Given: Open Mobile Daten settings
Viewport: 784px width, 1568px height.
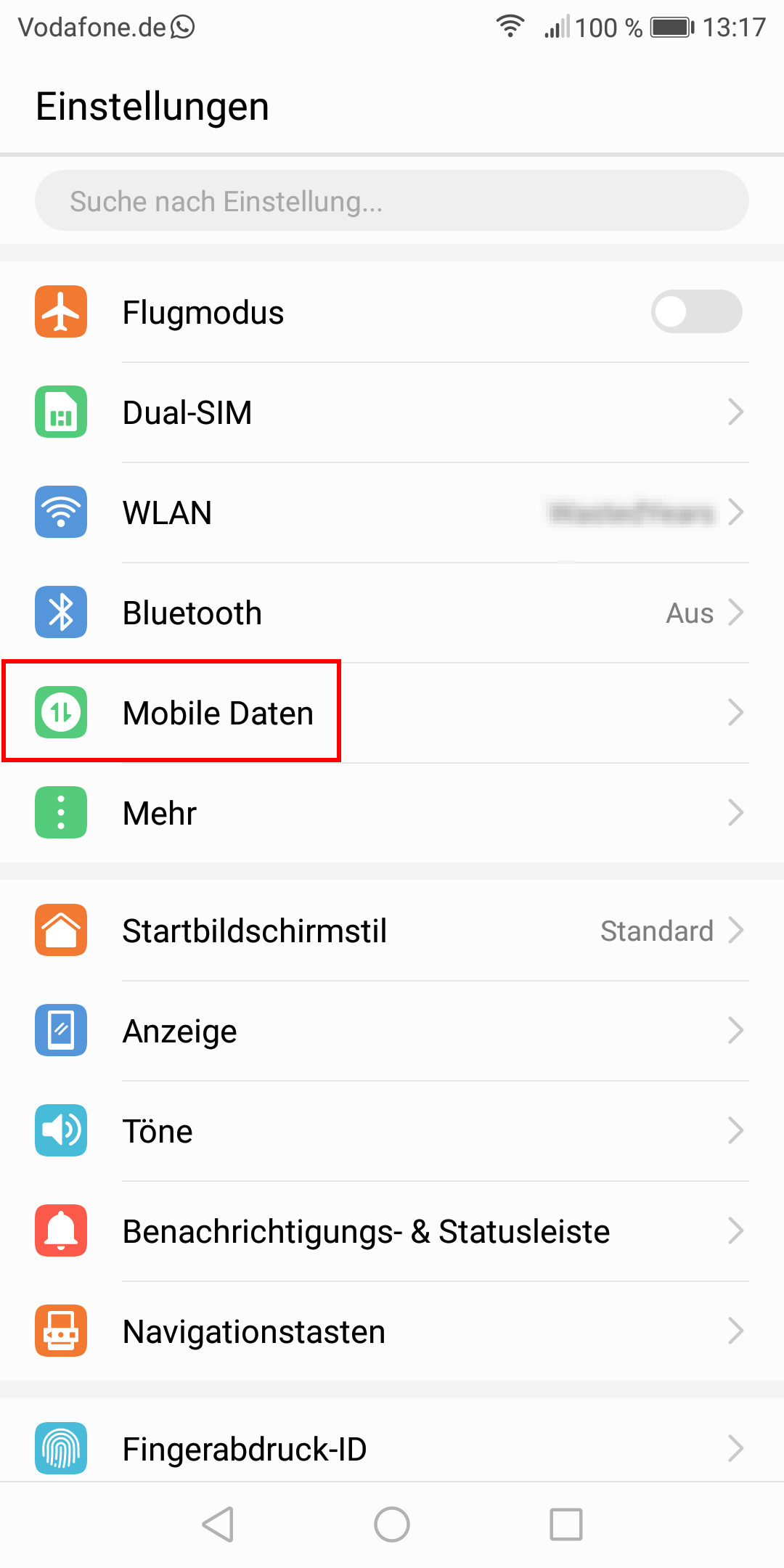Looking at the screenshot, I should [392, 713].
